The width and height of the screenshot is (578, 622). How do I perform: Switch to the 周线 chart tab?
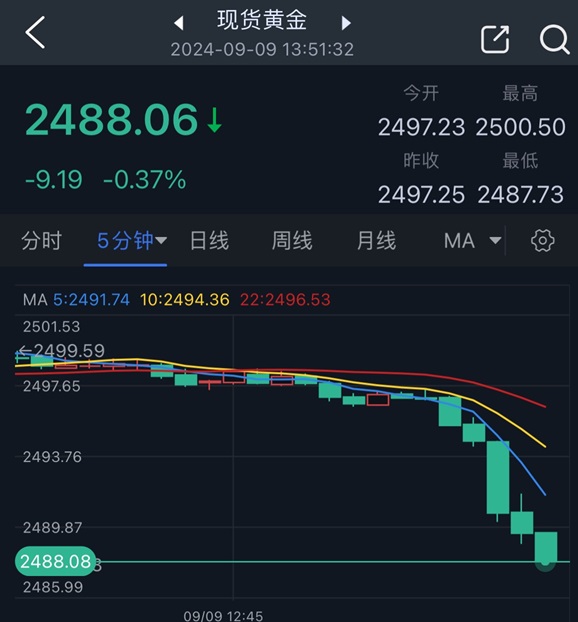coord(292,241)
